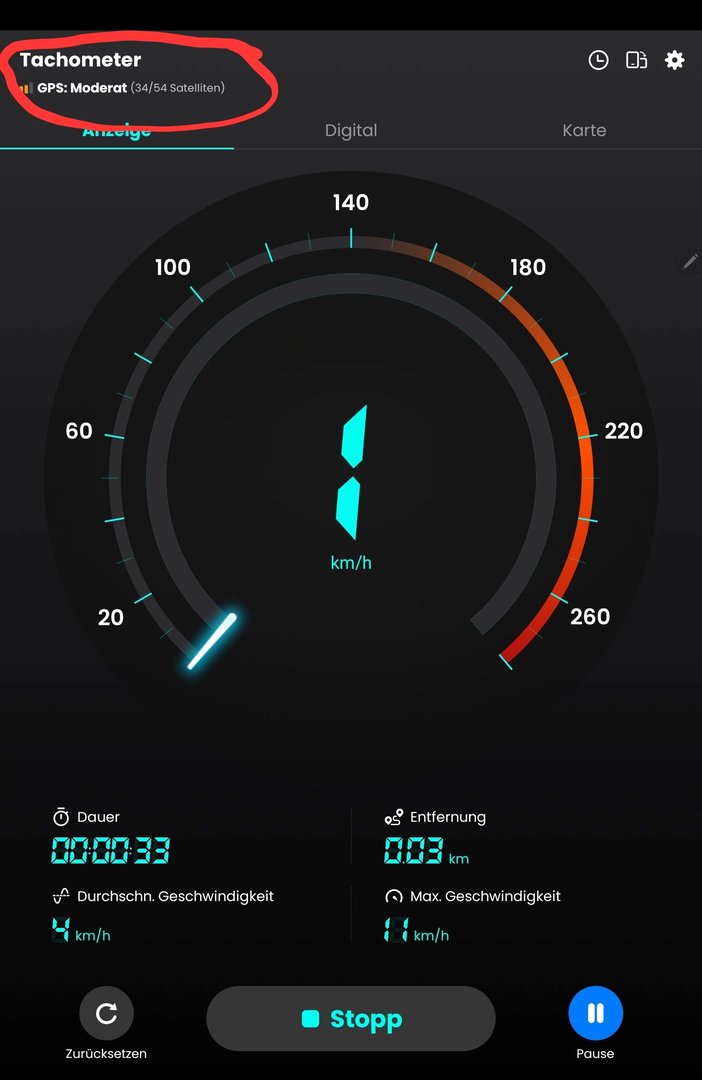Open the settings gear
Viewport: 702px width, 1080px height.
(675, 60)
